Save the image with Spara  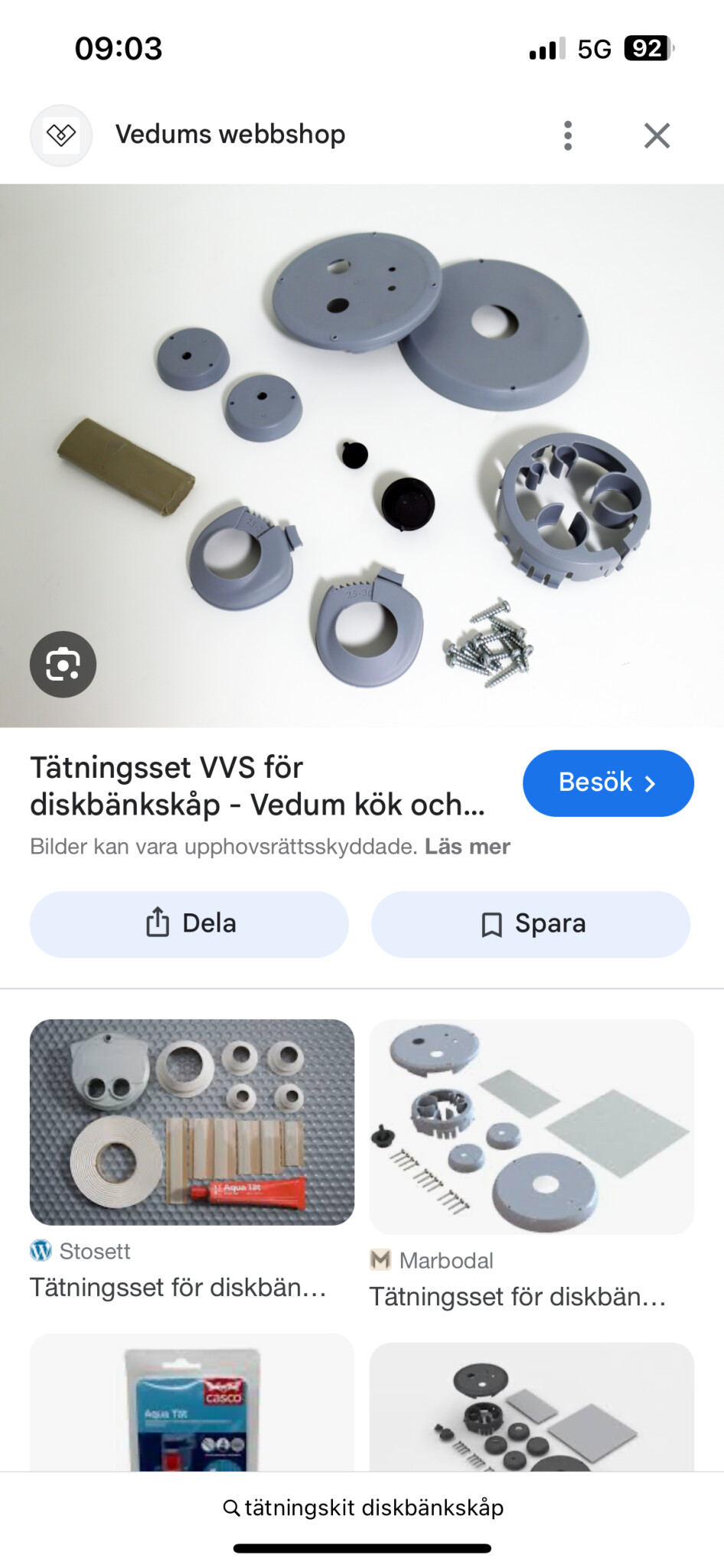point(530,923)
